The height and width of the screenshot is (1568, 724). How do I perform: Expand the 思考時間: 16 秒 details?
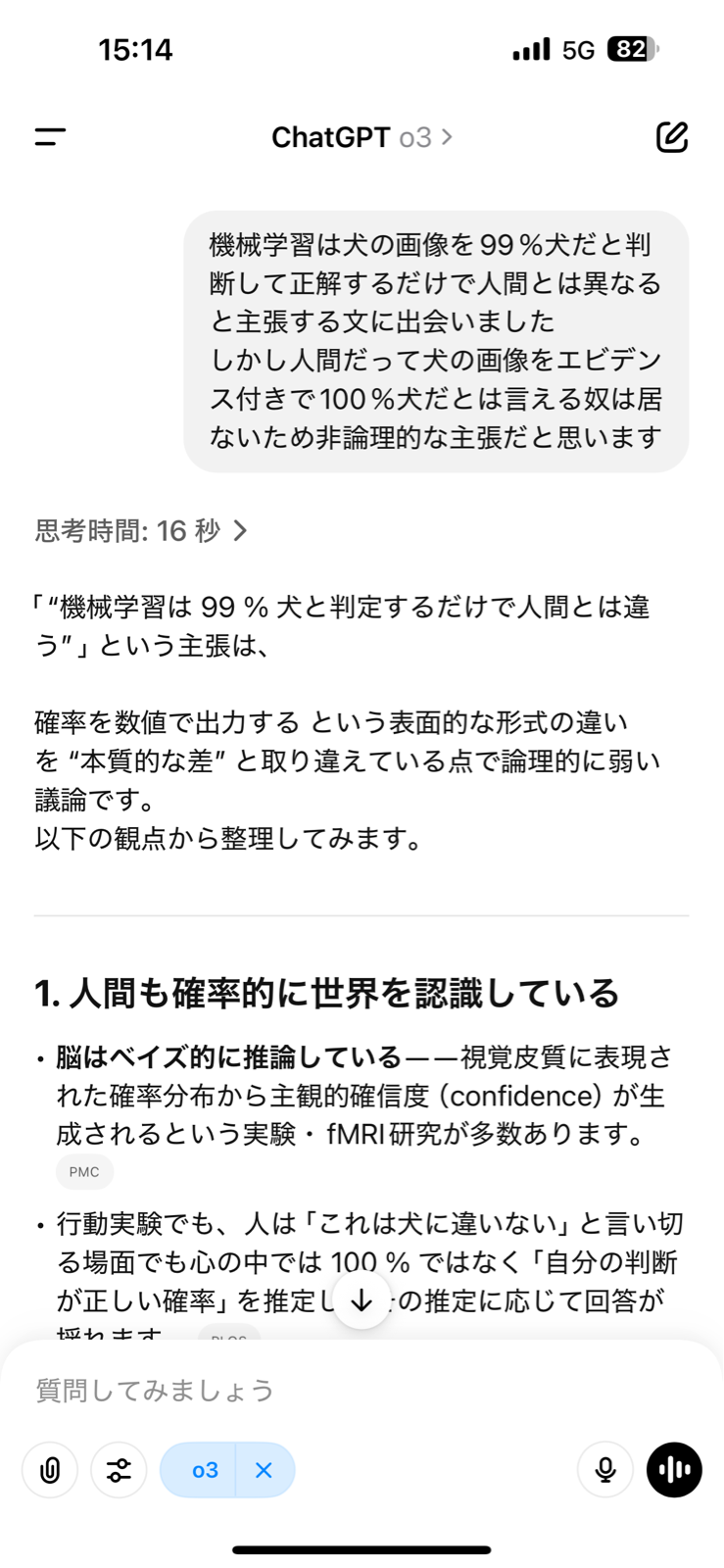[x=141, y=531]
